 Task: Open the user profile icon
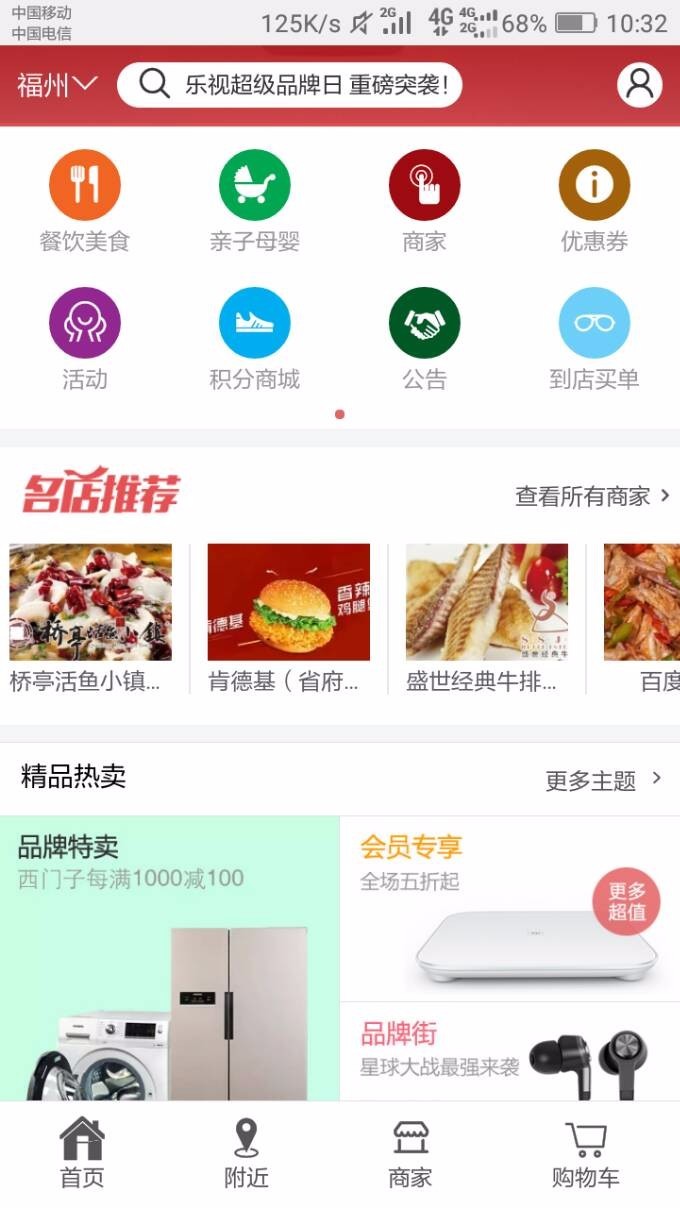pos(639,85)
